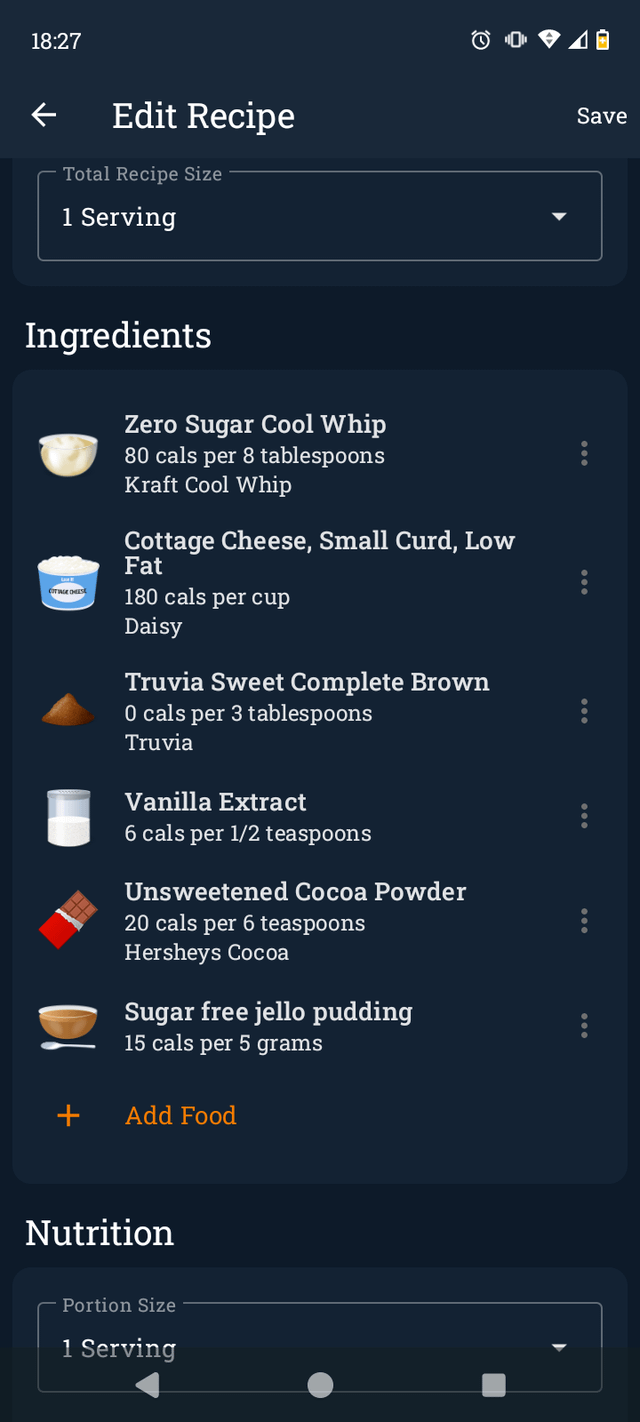This screenshot has width=640, height=1422.
Task: Open the Truvia Sweet Complete Brown ingredient
Action: point(300,712)
